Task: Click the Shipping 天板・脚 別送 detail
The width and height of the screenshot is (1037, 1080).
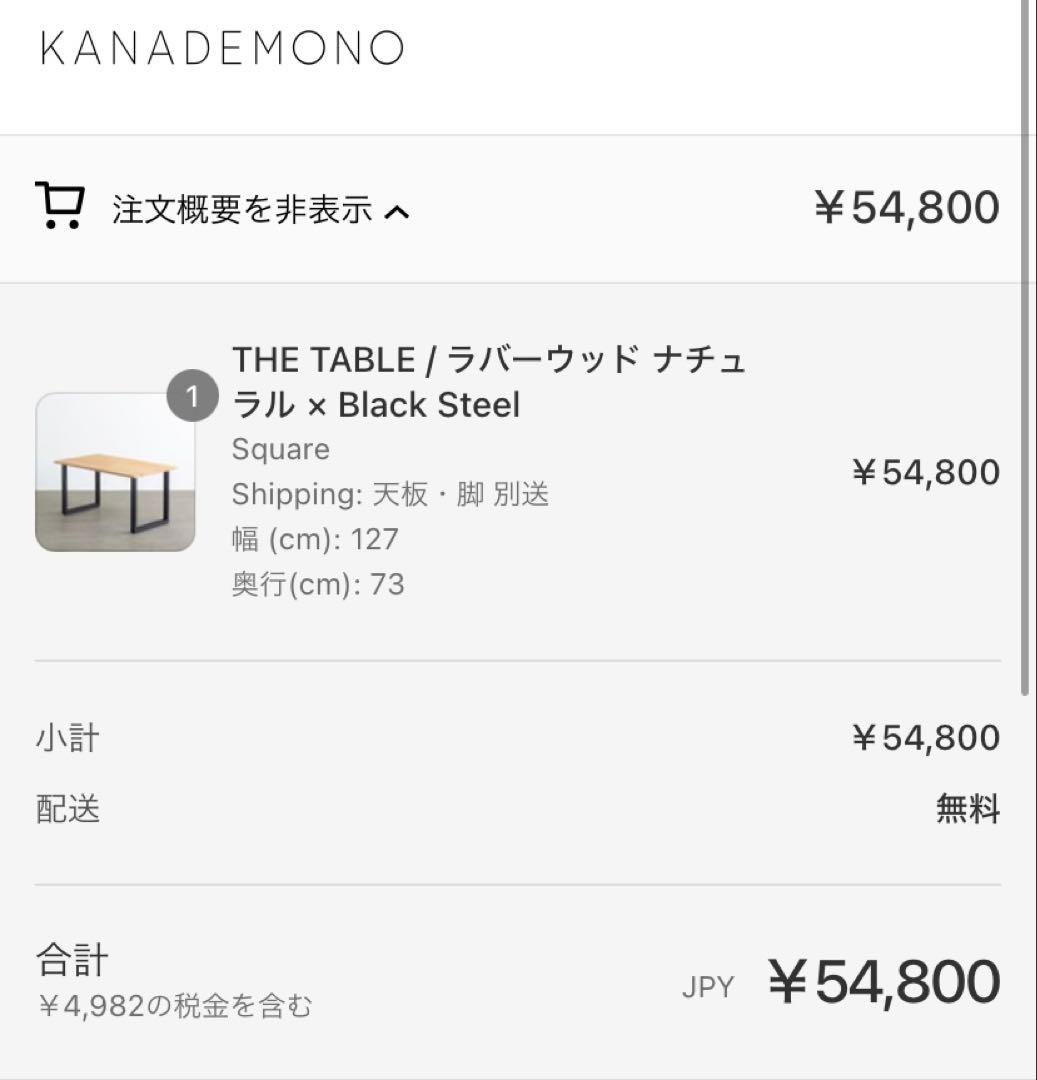Action: tap(391, 494)
